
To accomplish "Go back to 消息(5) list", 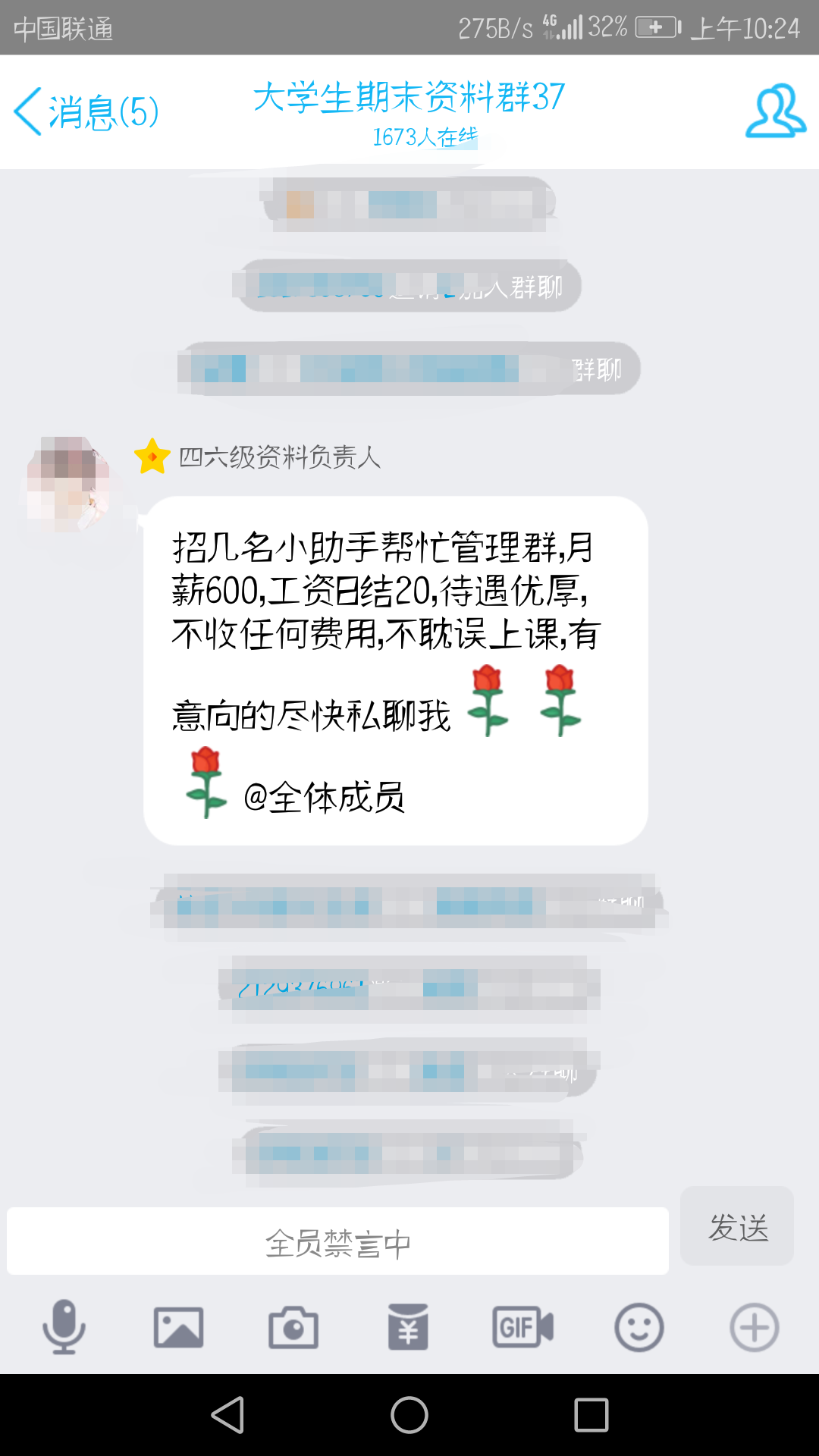I will click(86, 111).
